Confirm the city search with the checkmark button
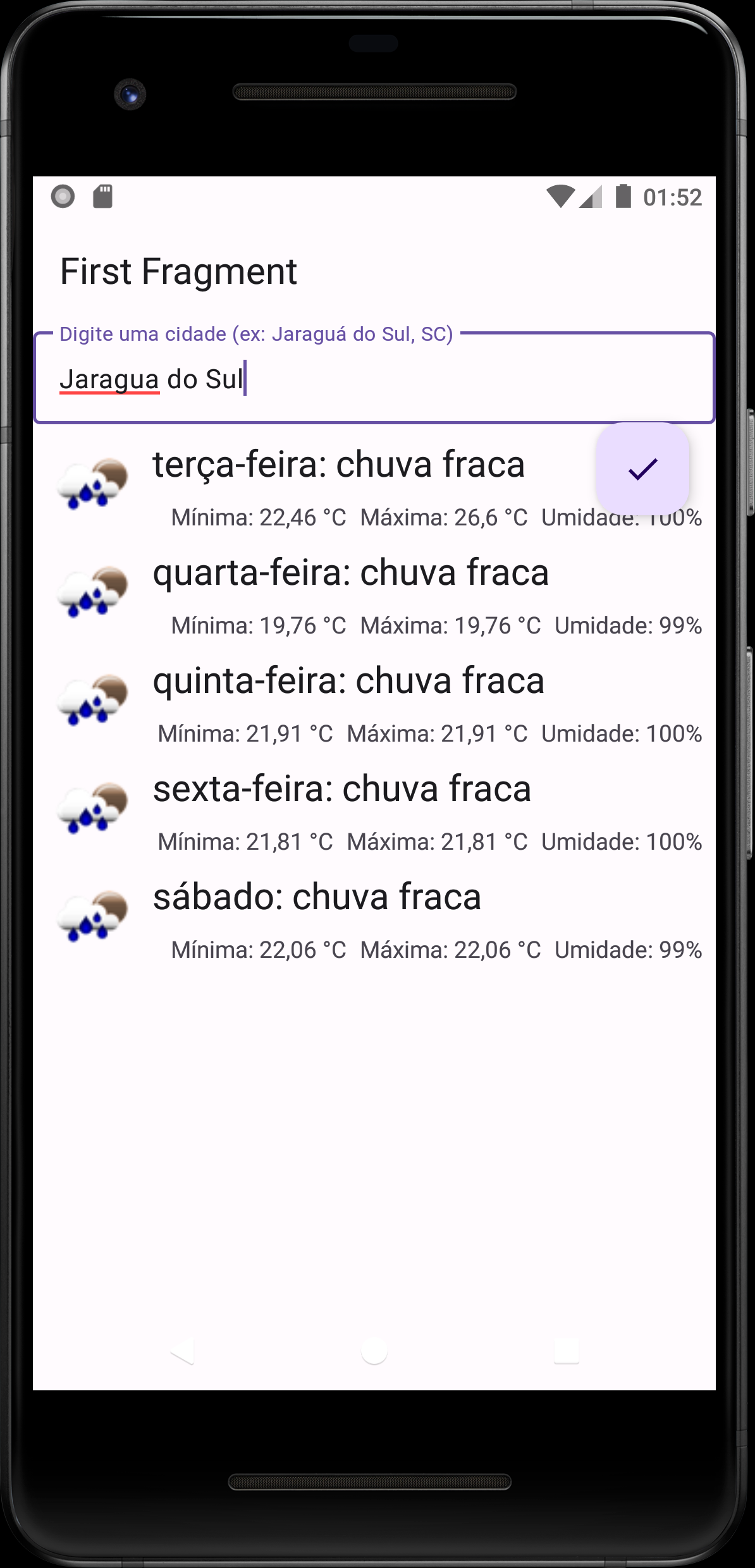 tap(642, 469)
